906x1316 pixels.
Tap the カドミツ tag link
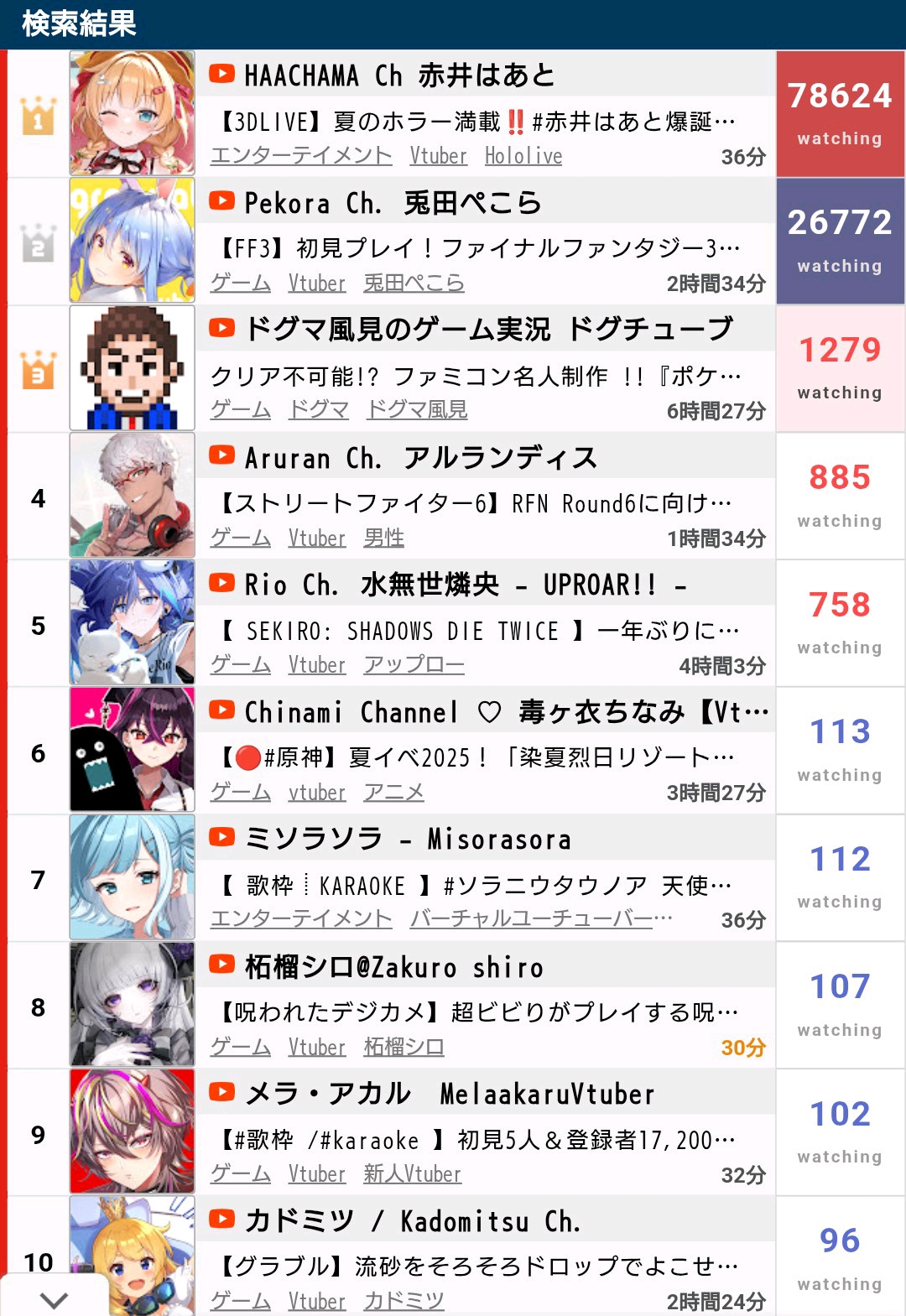[404, 1301]
